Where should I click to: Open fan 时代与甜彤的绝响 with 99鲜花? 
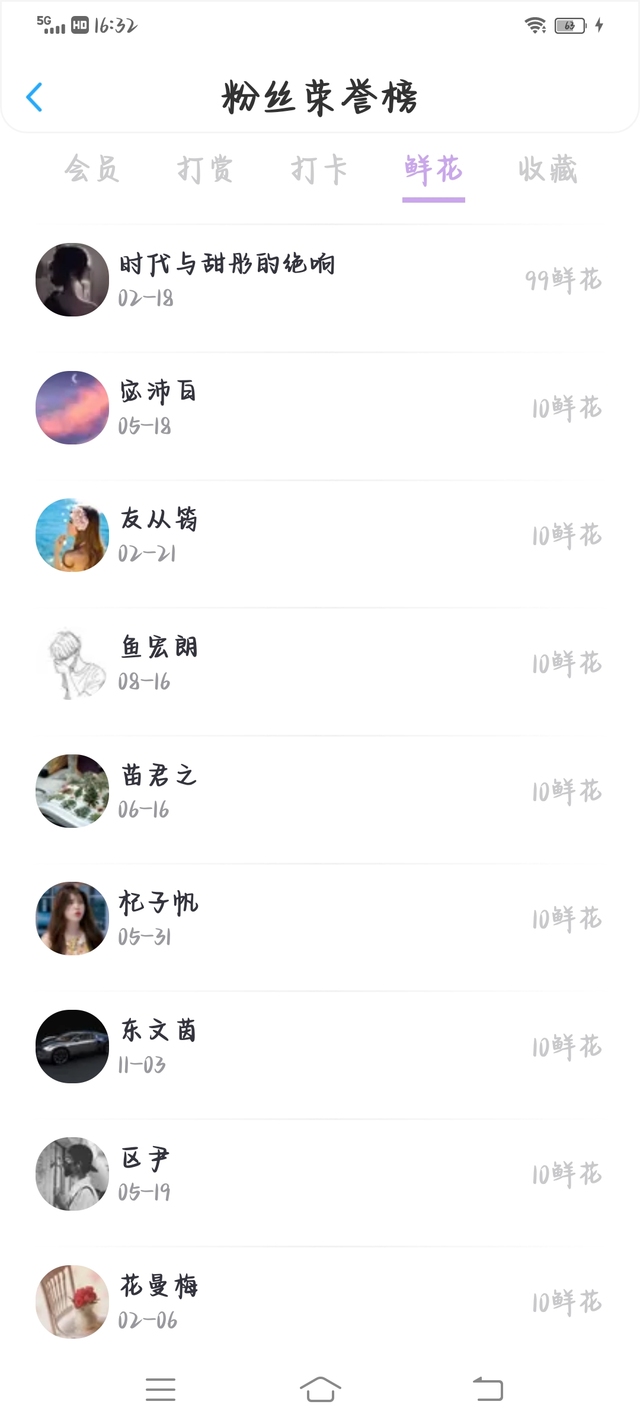click(x=318, y=280)
